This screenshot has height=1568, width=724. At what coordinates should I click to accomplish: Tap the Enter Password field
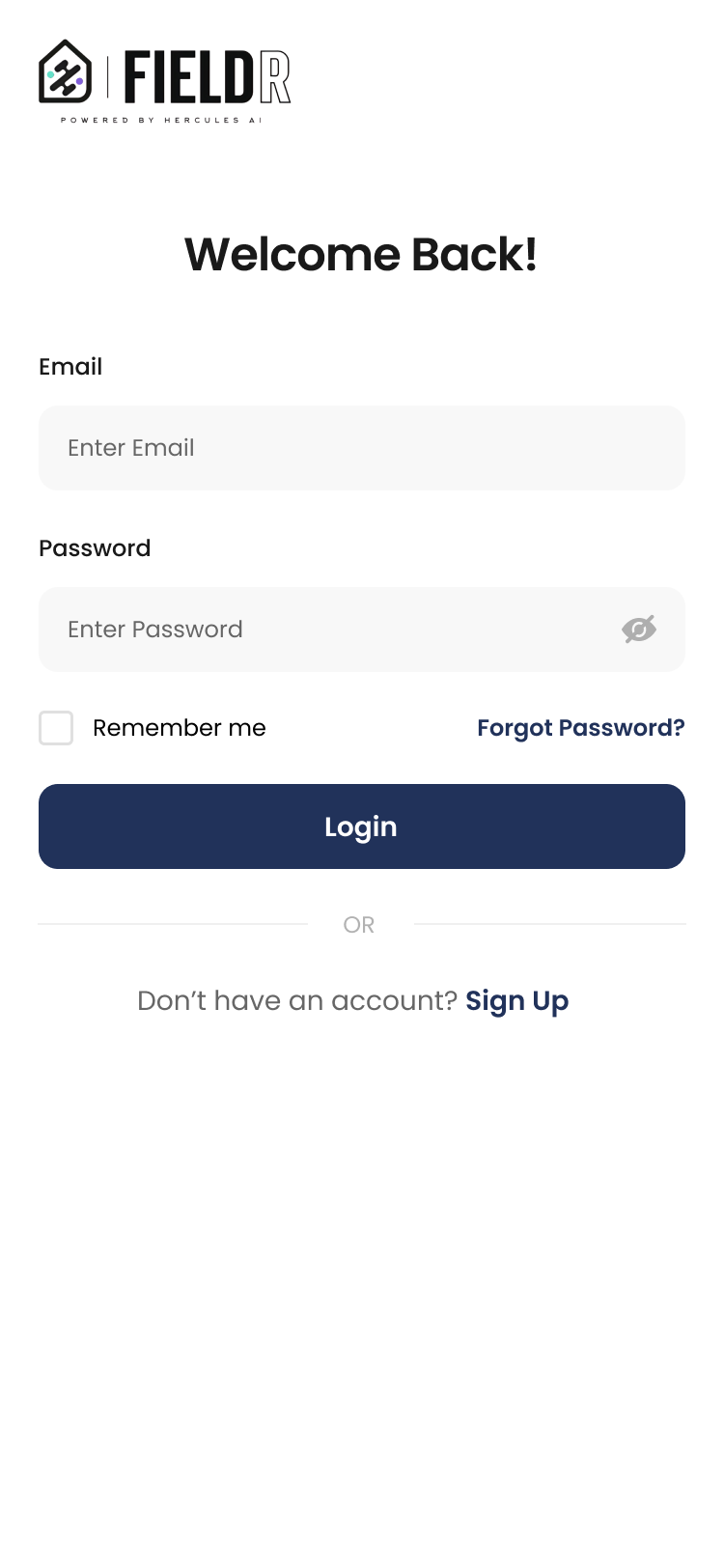tap(328, 630)
